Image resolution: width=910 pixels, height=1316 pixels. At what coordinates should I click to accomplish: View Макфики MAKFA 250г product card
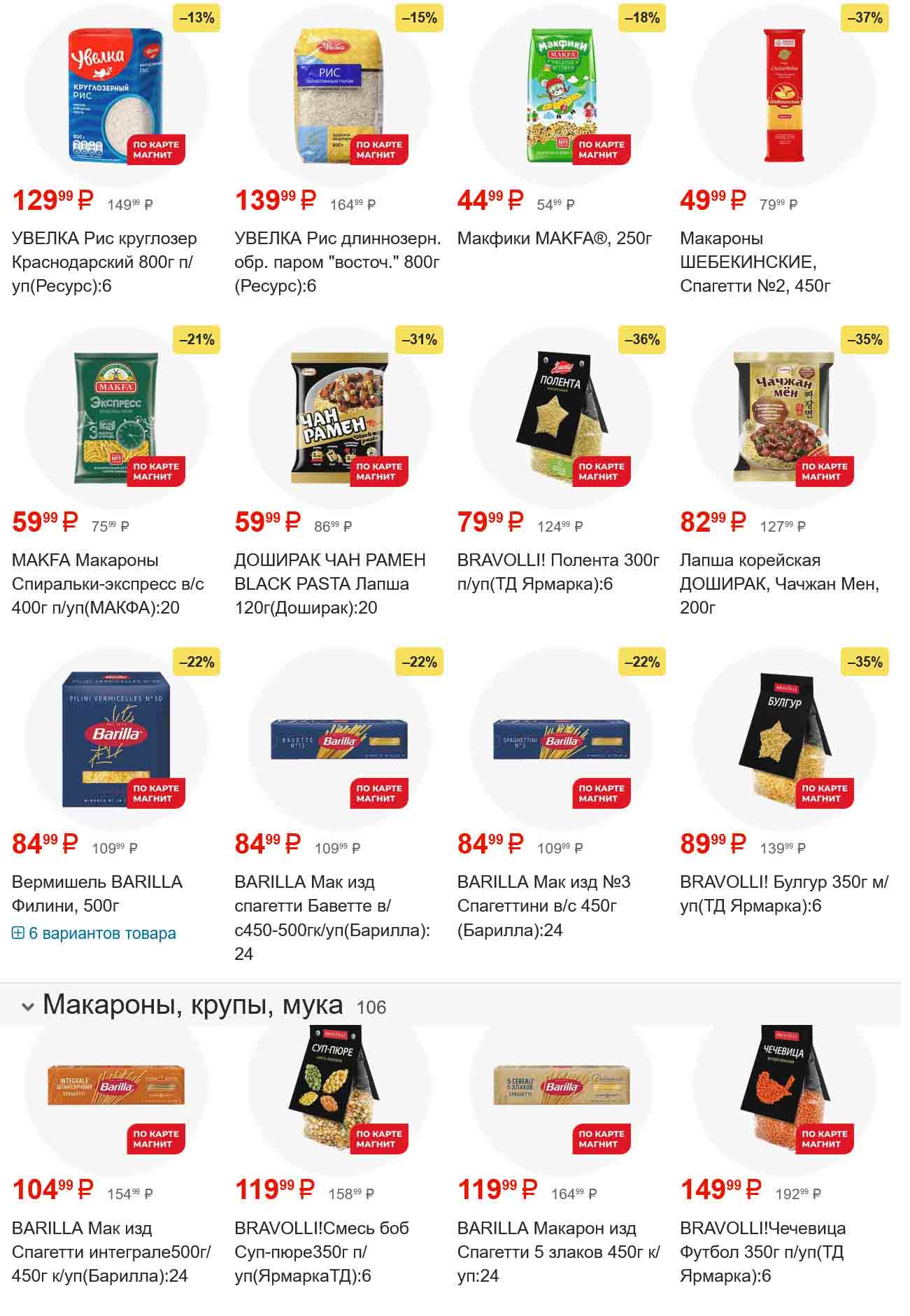point(554,239)
